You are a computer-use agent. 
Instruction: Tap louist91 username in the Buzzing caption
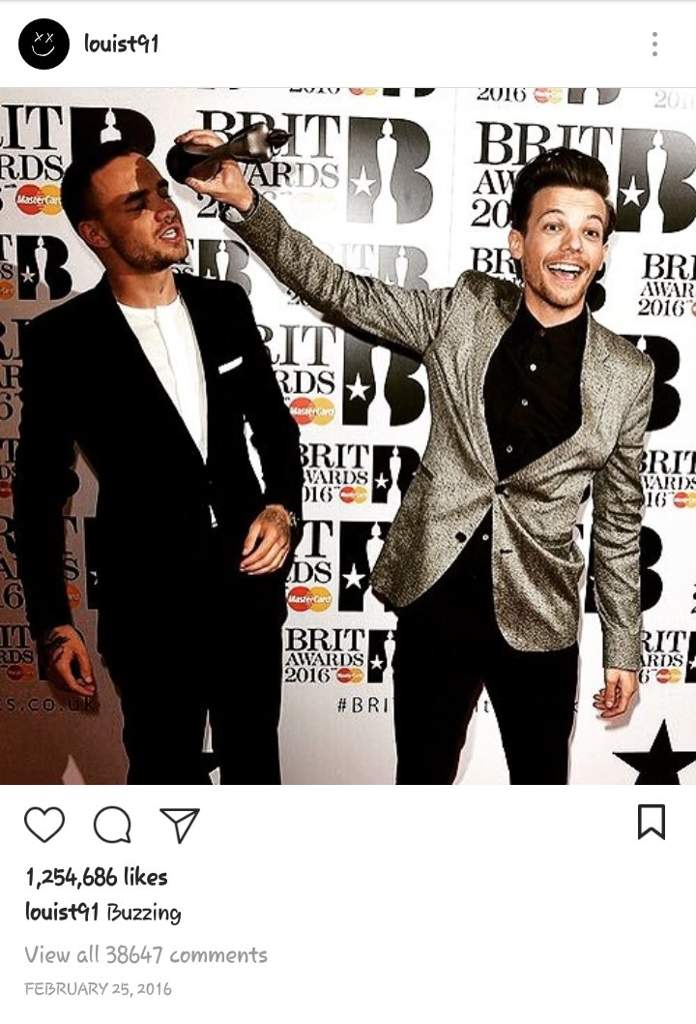pos(61,912)
